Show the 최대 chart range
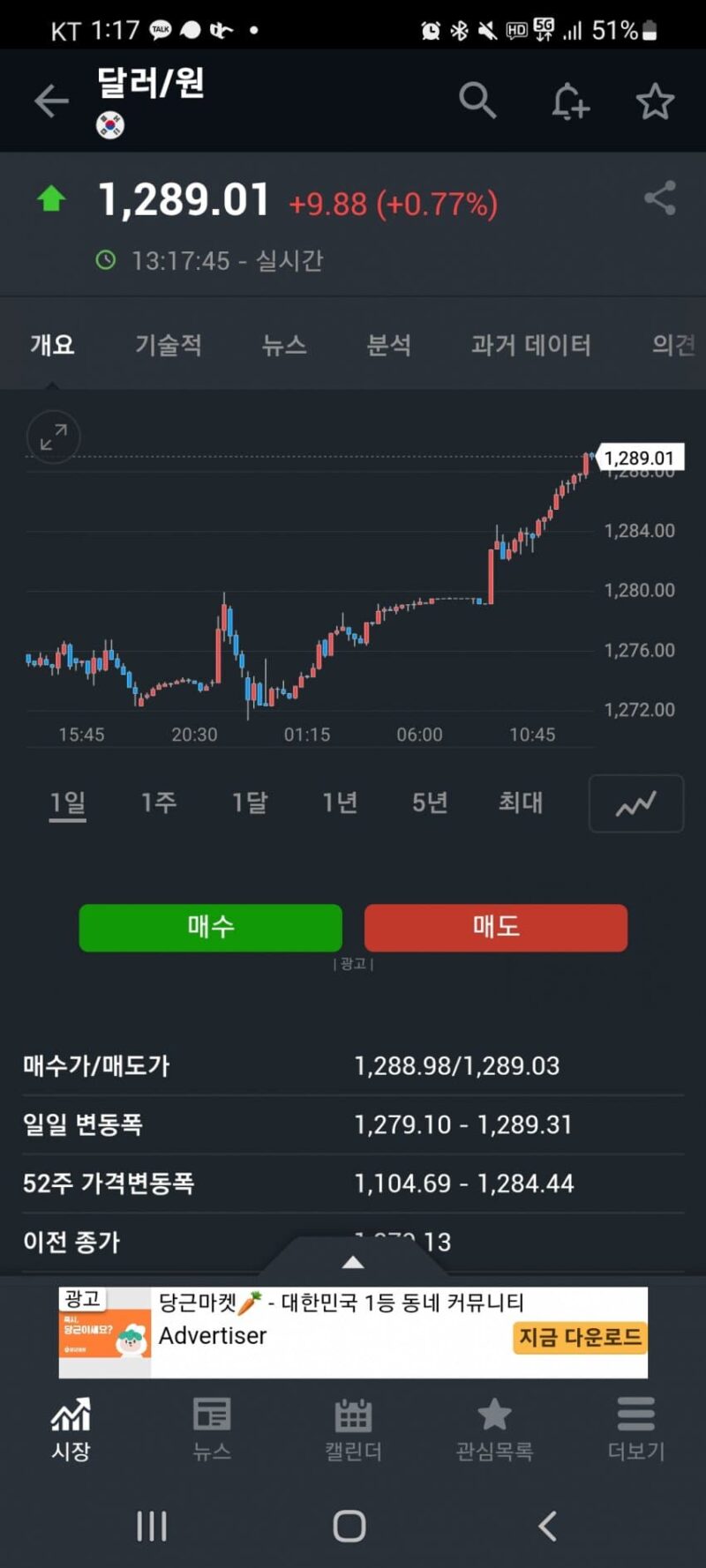Screen dimensions: 706x1568 (521, 803)
